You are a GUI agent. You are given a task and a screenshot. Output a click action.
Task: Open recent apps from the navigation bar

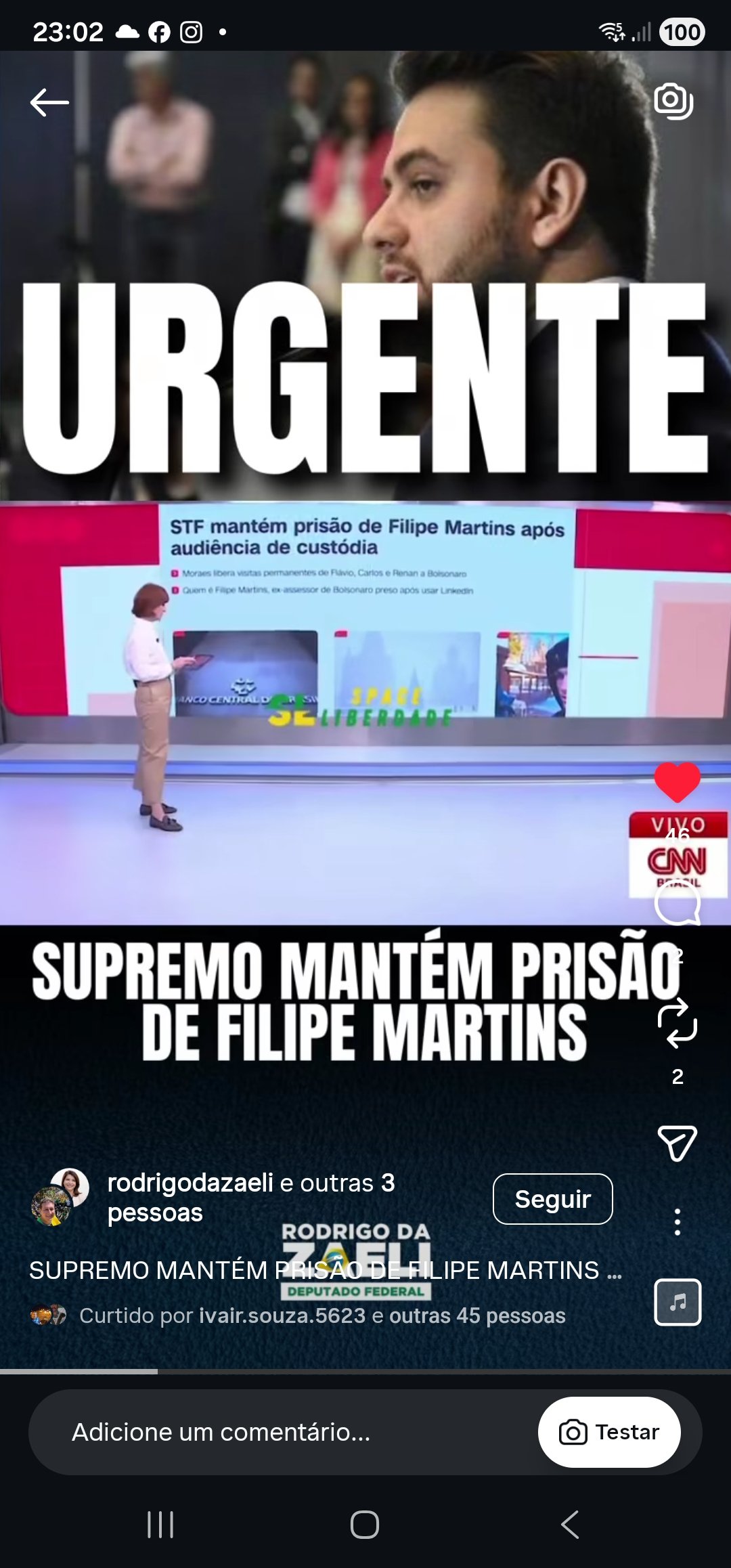pos(160,1525)
